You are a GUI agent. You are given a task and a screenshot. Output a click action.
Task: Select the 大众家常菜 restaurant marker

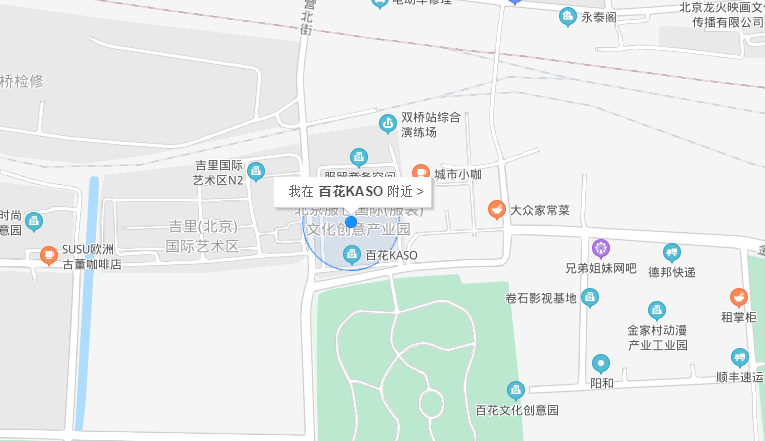495,209
